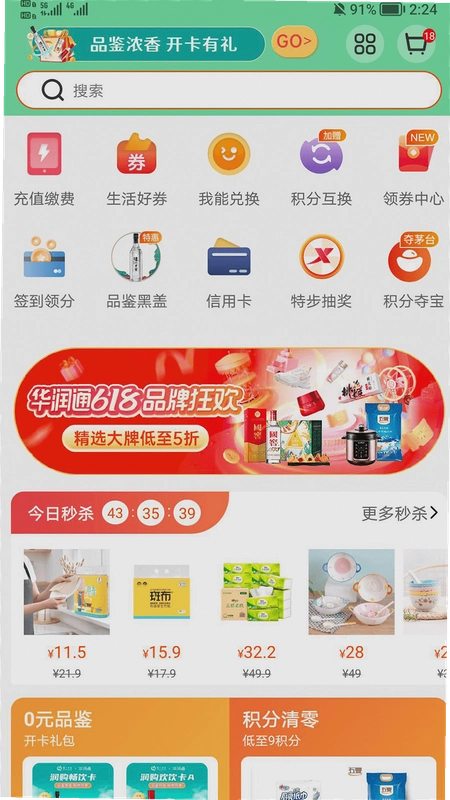Open the ¥32.2 tissue product
Screen dimensions: 450x800
pyautogui.click(x=257, y=614)
